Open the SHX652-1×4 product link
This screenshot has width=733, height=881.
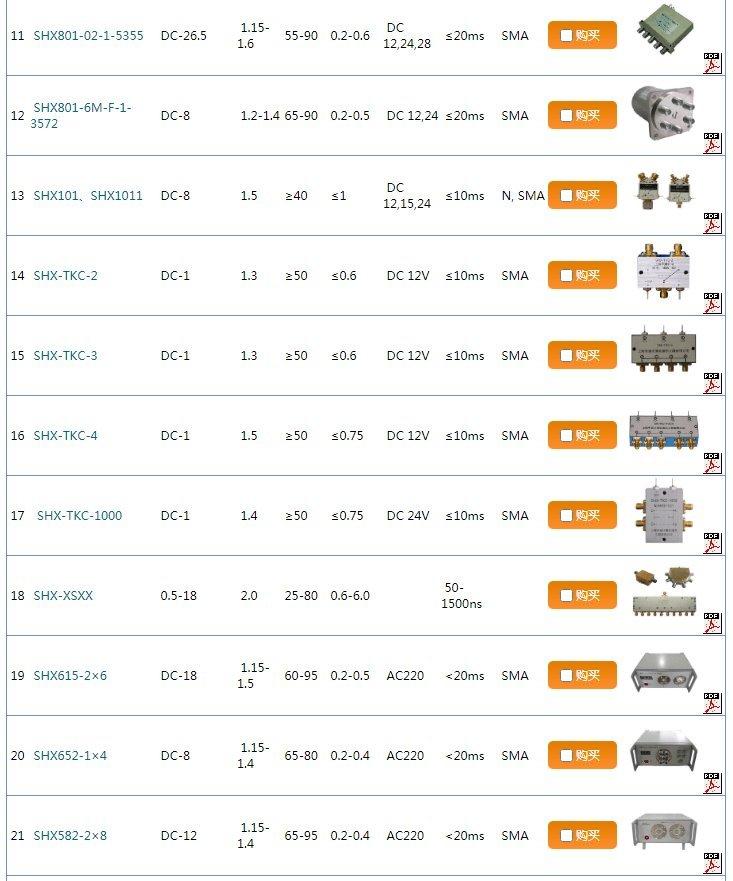(70, 756)
